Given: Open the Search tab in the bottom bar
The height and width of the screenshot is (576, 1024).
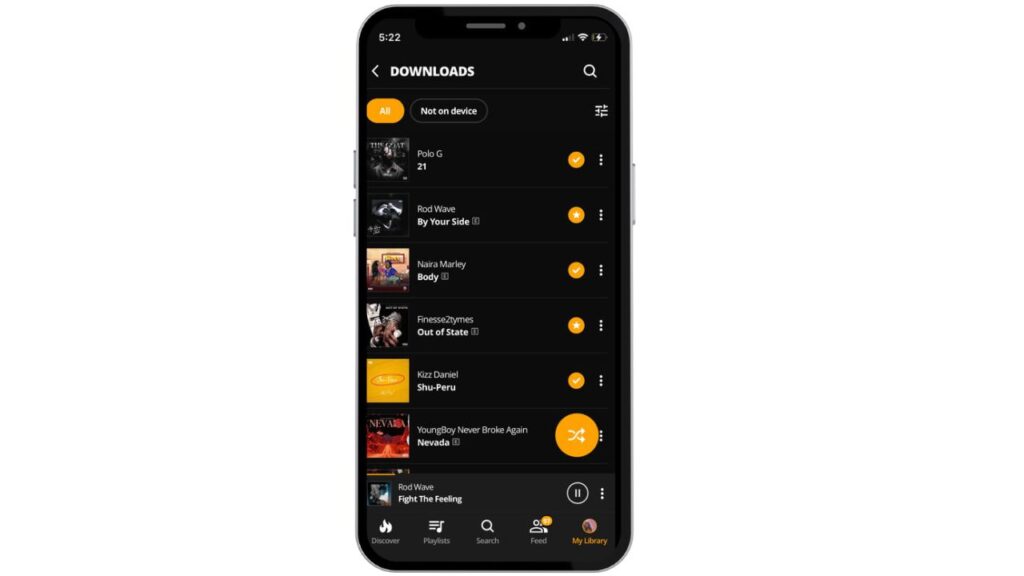Looking at the screenshot, I should 487,531.
